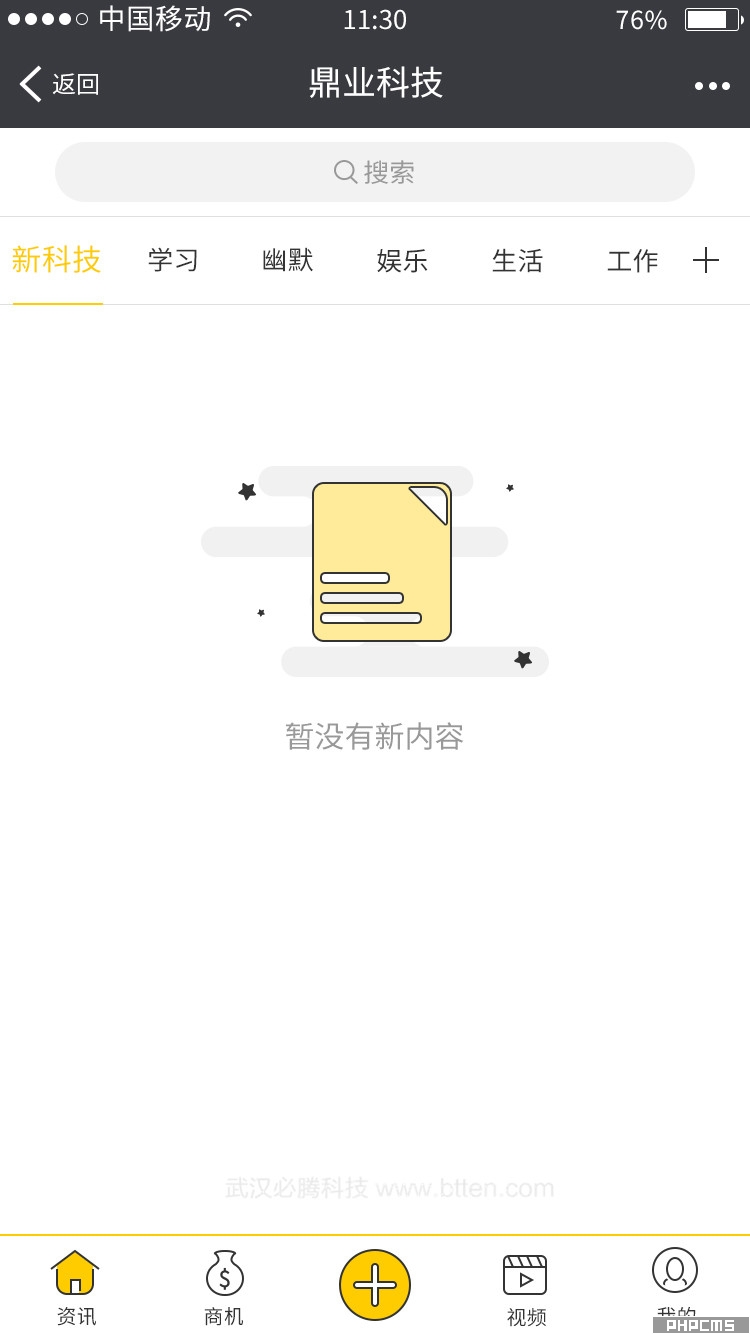Tap the yellow plus publish button
This screenshot has height=1334, width=750.
tap(375, 1284)
